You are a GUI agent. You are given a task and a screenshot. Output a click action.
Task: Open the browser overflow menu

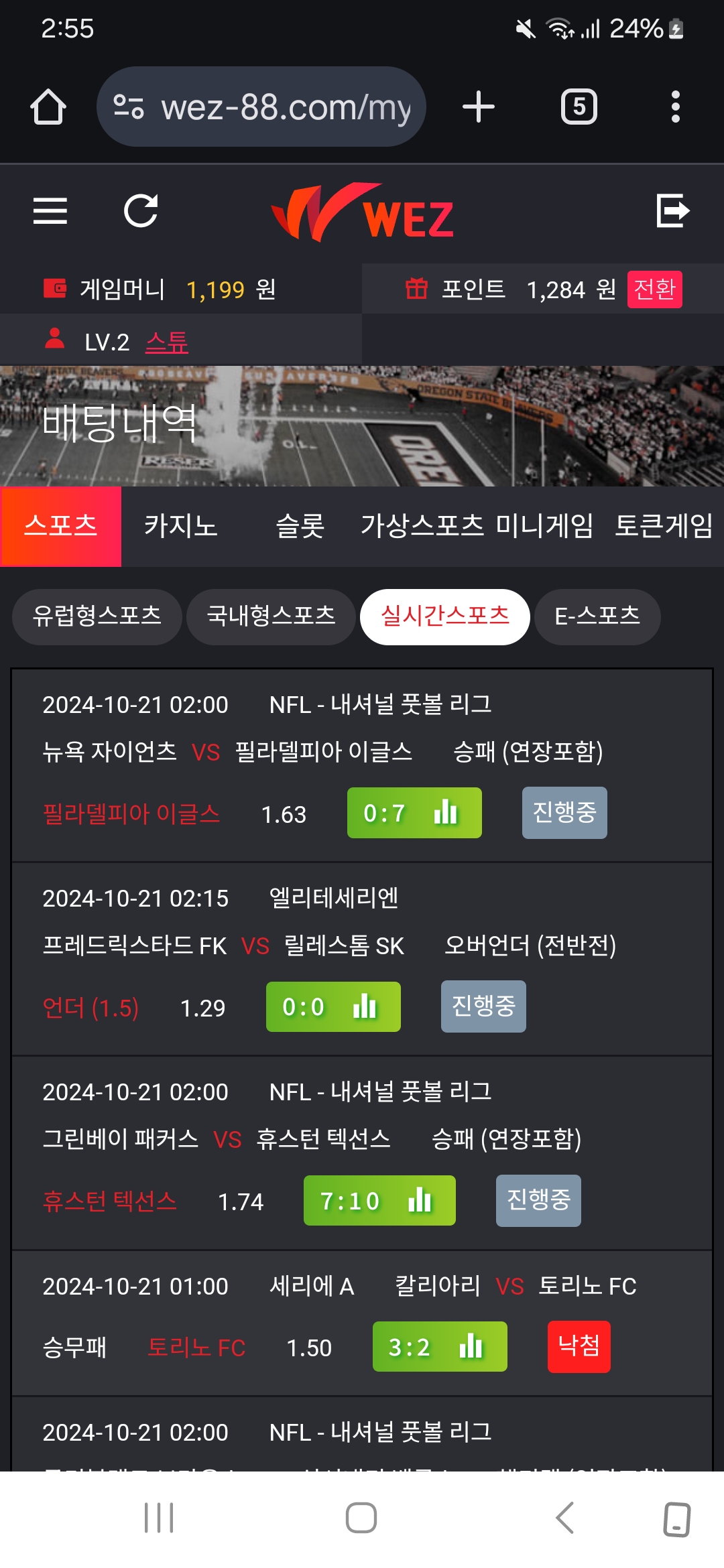[x=675, y=107]
